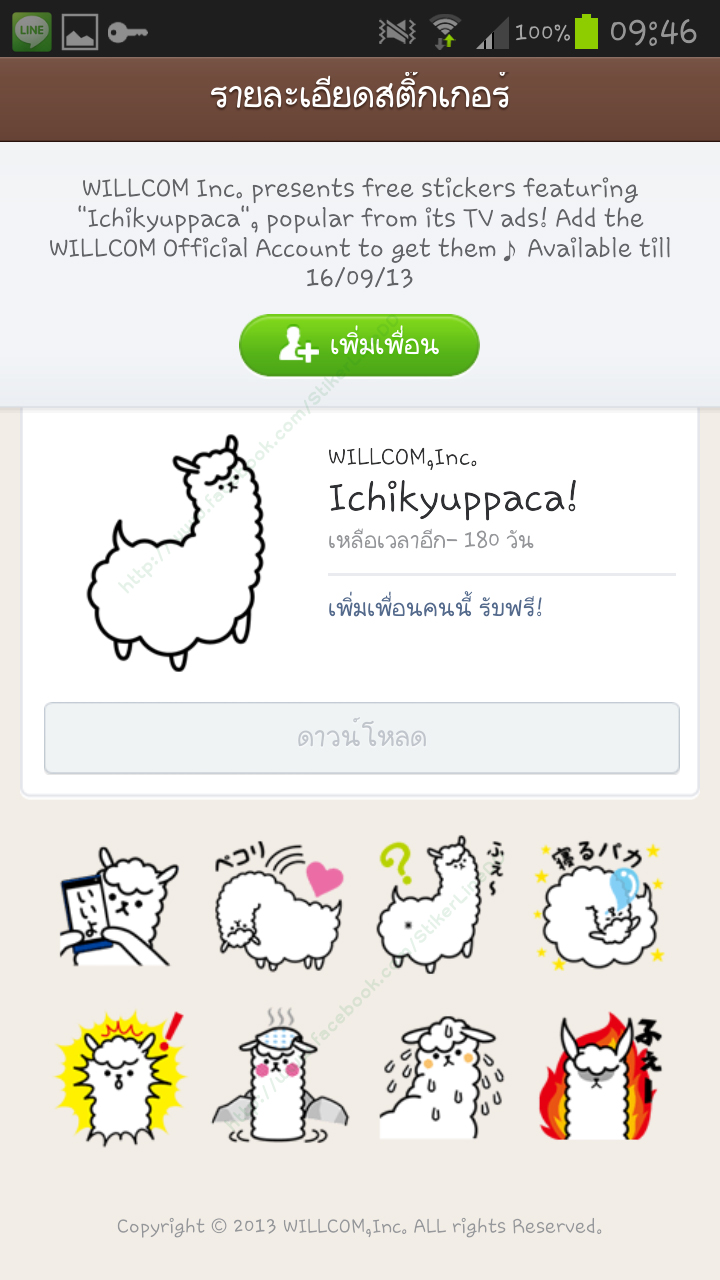The image size is (720, 1280).
Task: Preview the shocked alpaca with yellow burst sticker
Action: pos(118,1075)
